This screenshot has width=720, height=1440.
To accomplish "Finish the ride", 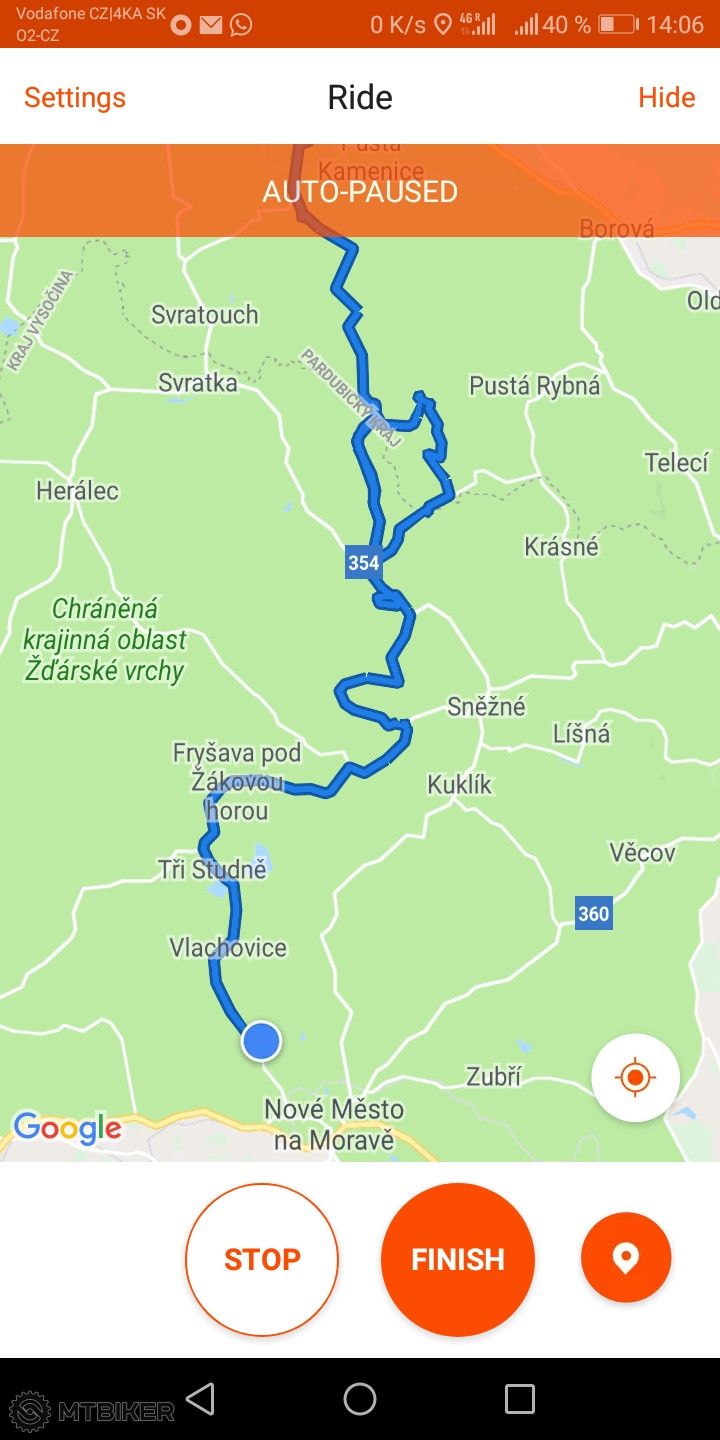I will coord(458,1259).
